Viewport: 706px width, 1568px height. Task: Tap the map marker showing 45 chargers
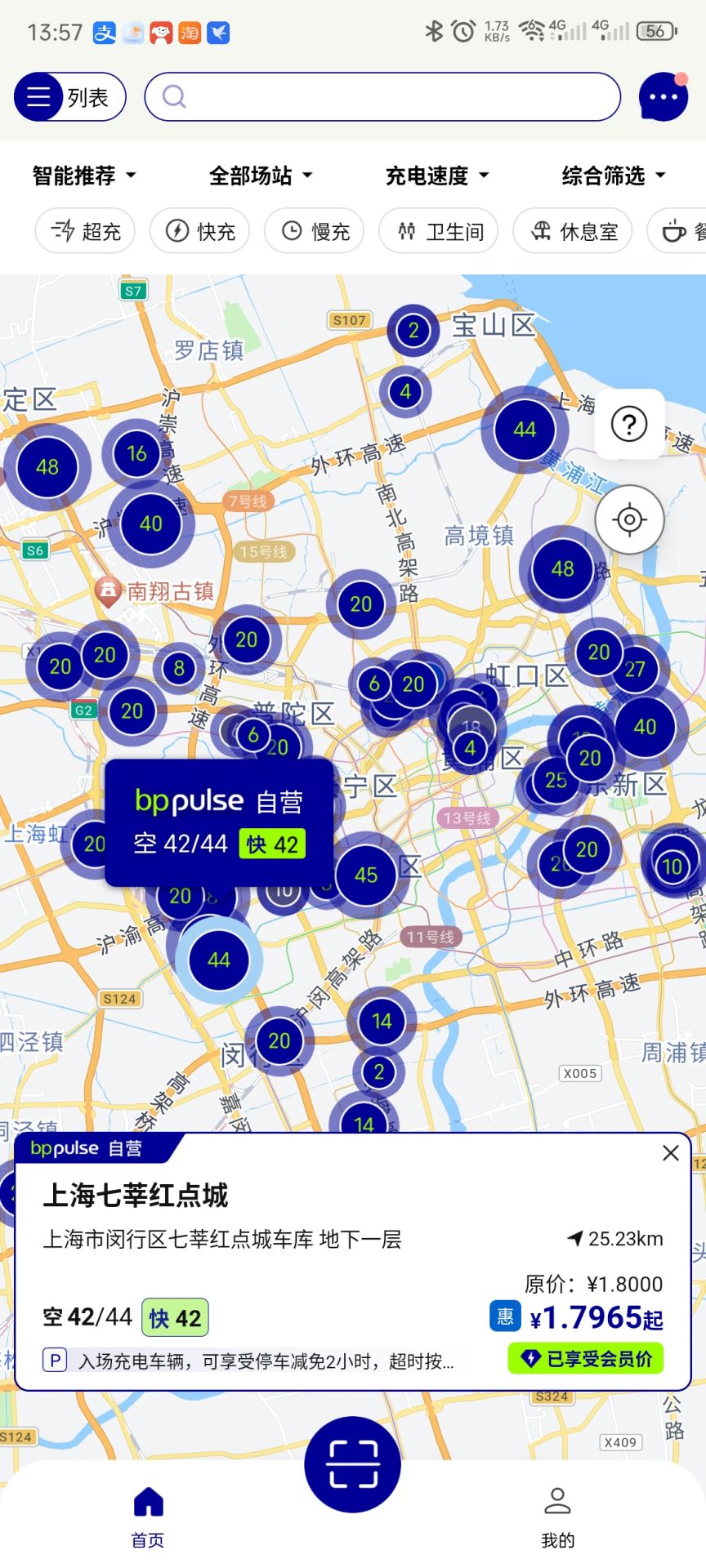click(x=365, y=875)
